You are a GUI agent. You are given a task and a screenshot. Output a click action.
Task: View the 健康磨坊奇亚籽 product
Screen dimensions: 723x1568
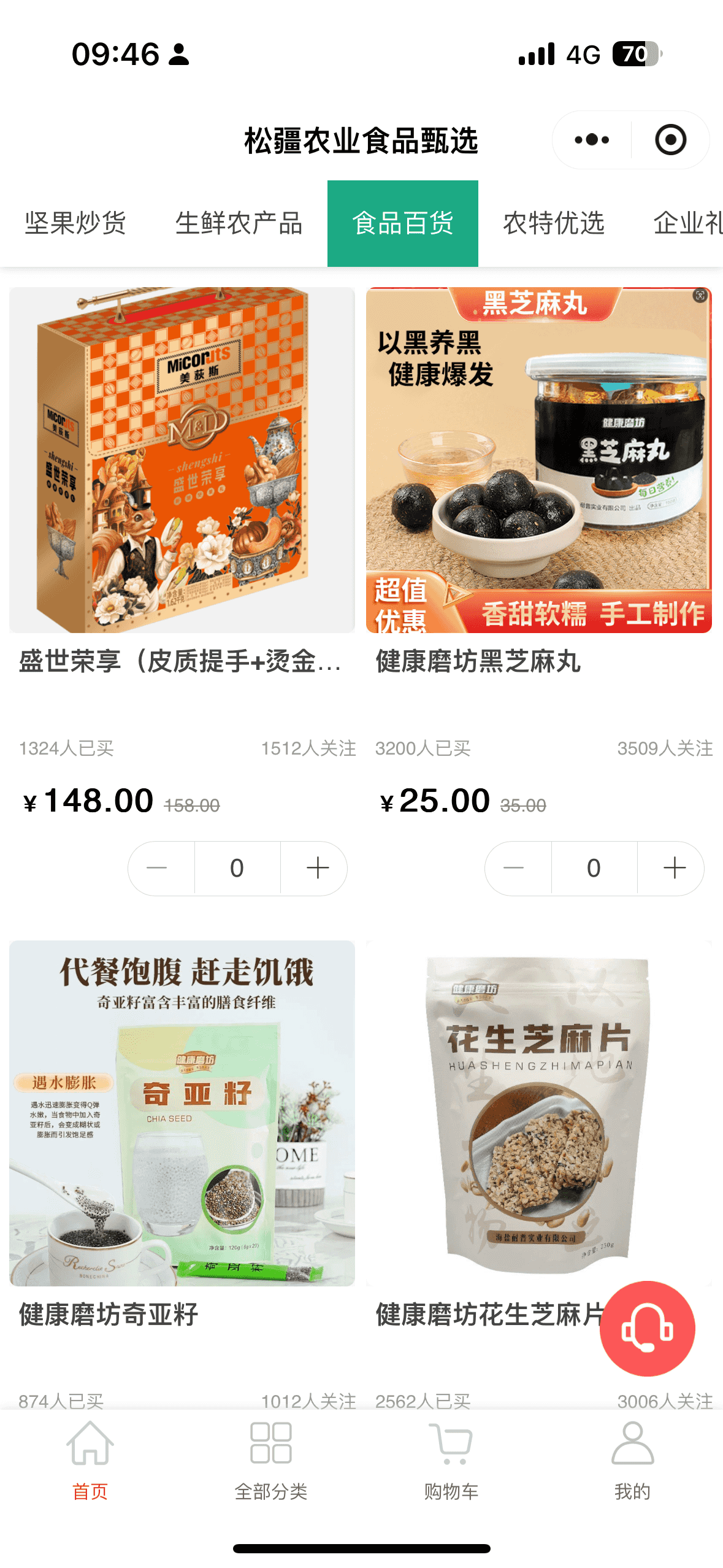pyautogui.click(x=182, y=1113)
